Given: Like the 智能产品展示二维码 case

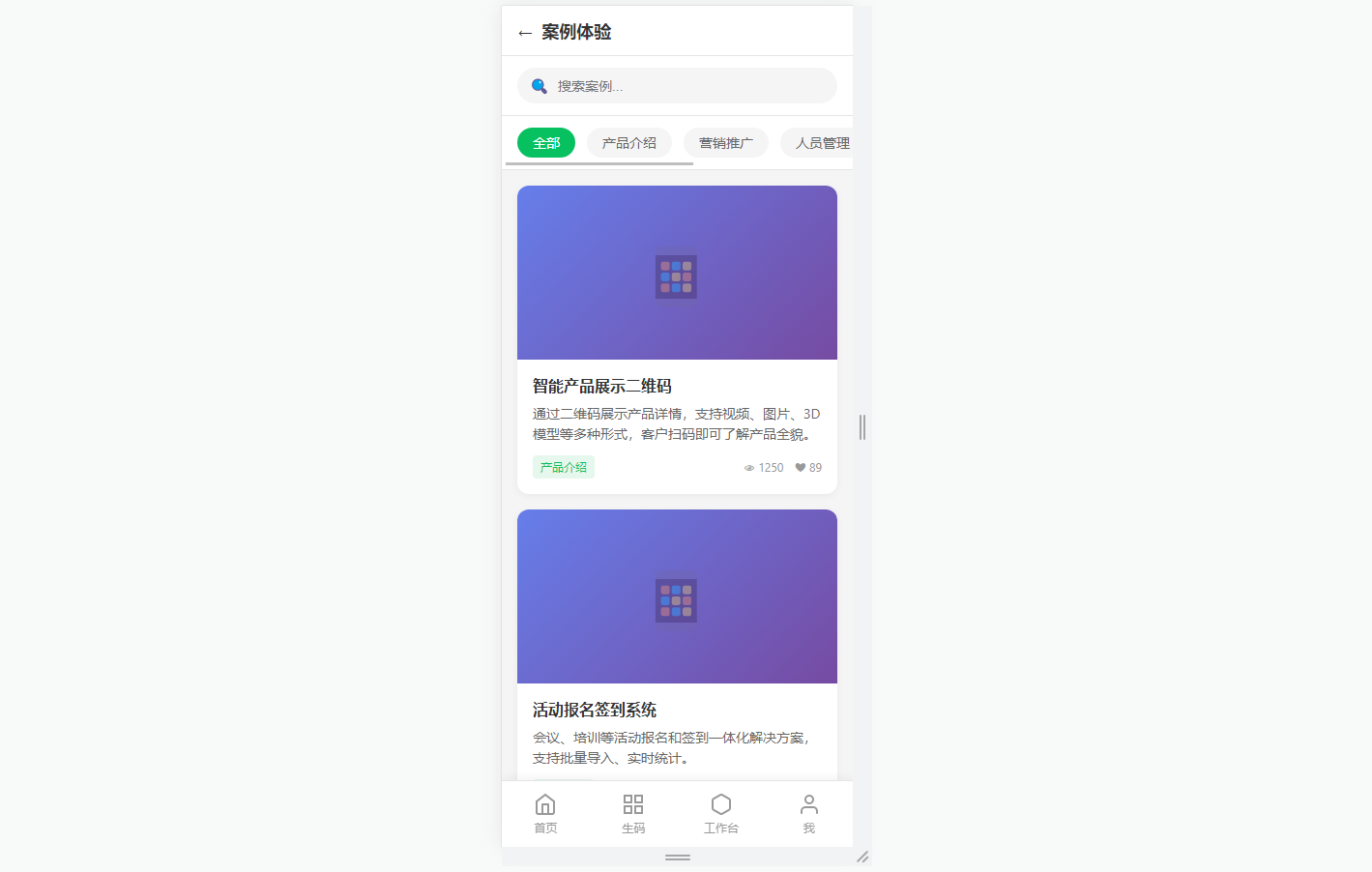Looking at the screenshot, I should pyautogui.click(x=801, y=468).
